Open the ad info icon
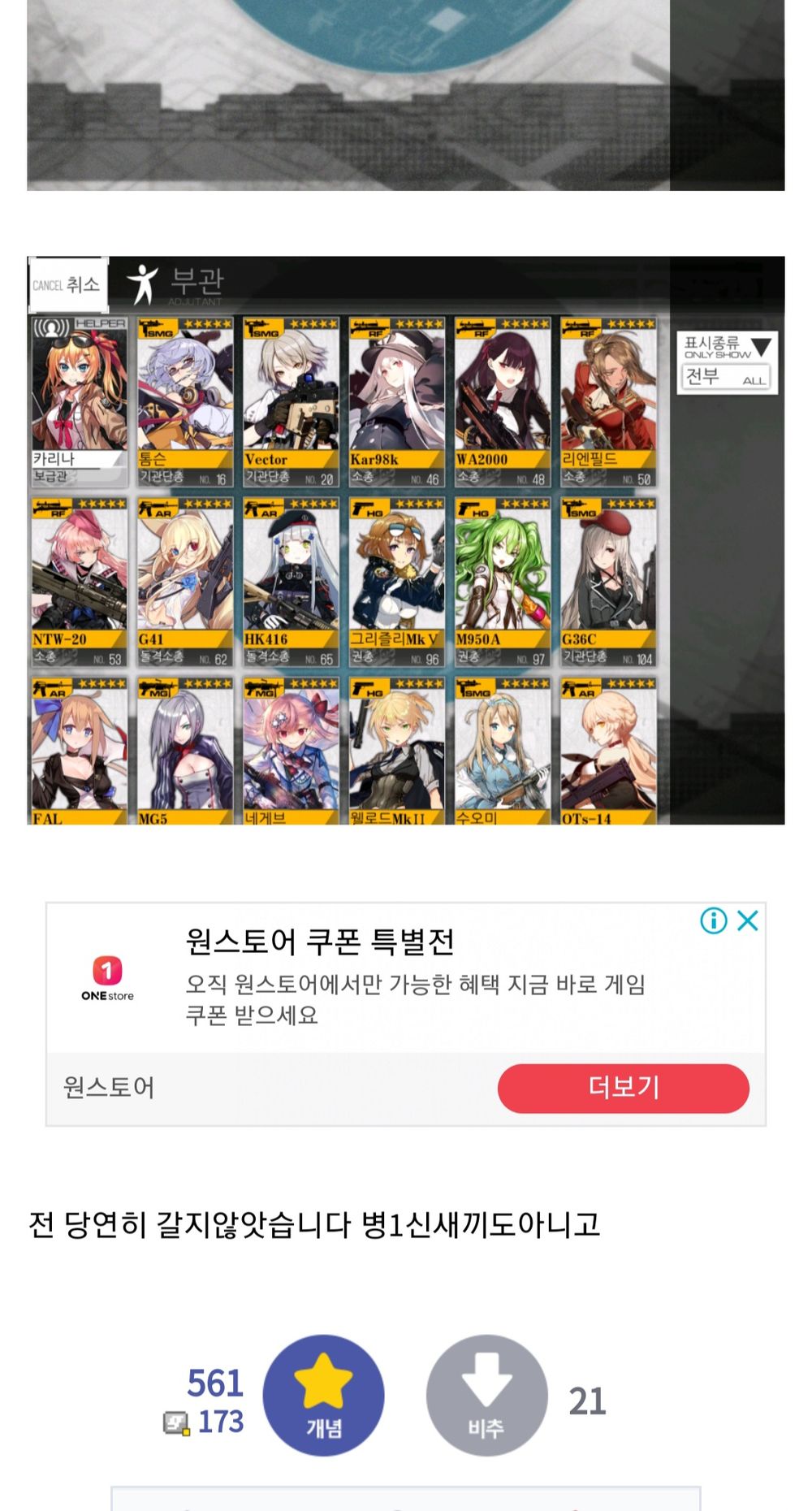 coord(713,920)
